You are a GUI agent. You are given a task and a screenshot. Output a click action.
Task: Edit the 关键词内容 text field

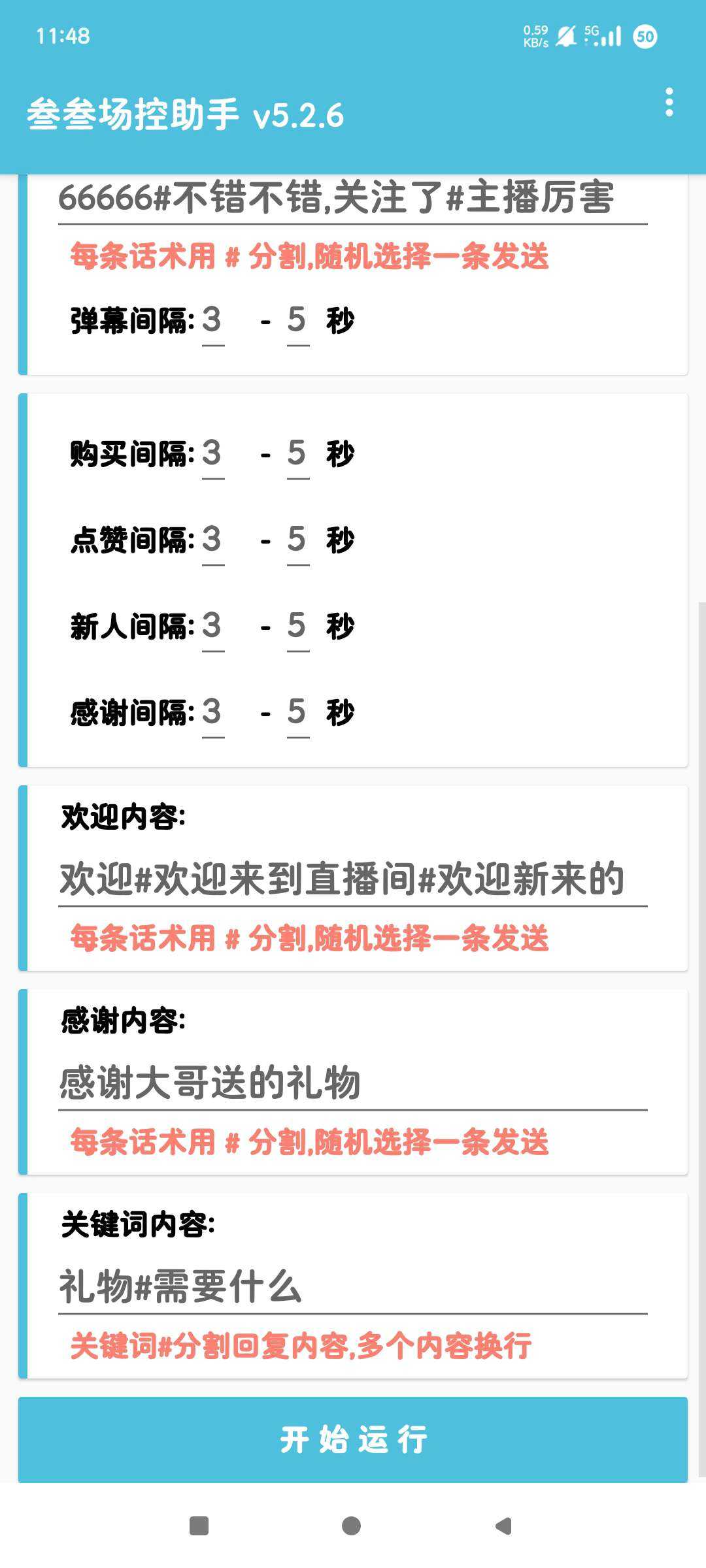(353, 1287)
